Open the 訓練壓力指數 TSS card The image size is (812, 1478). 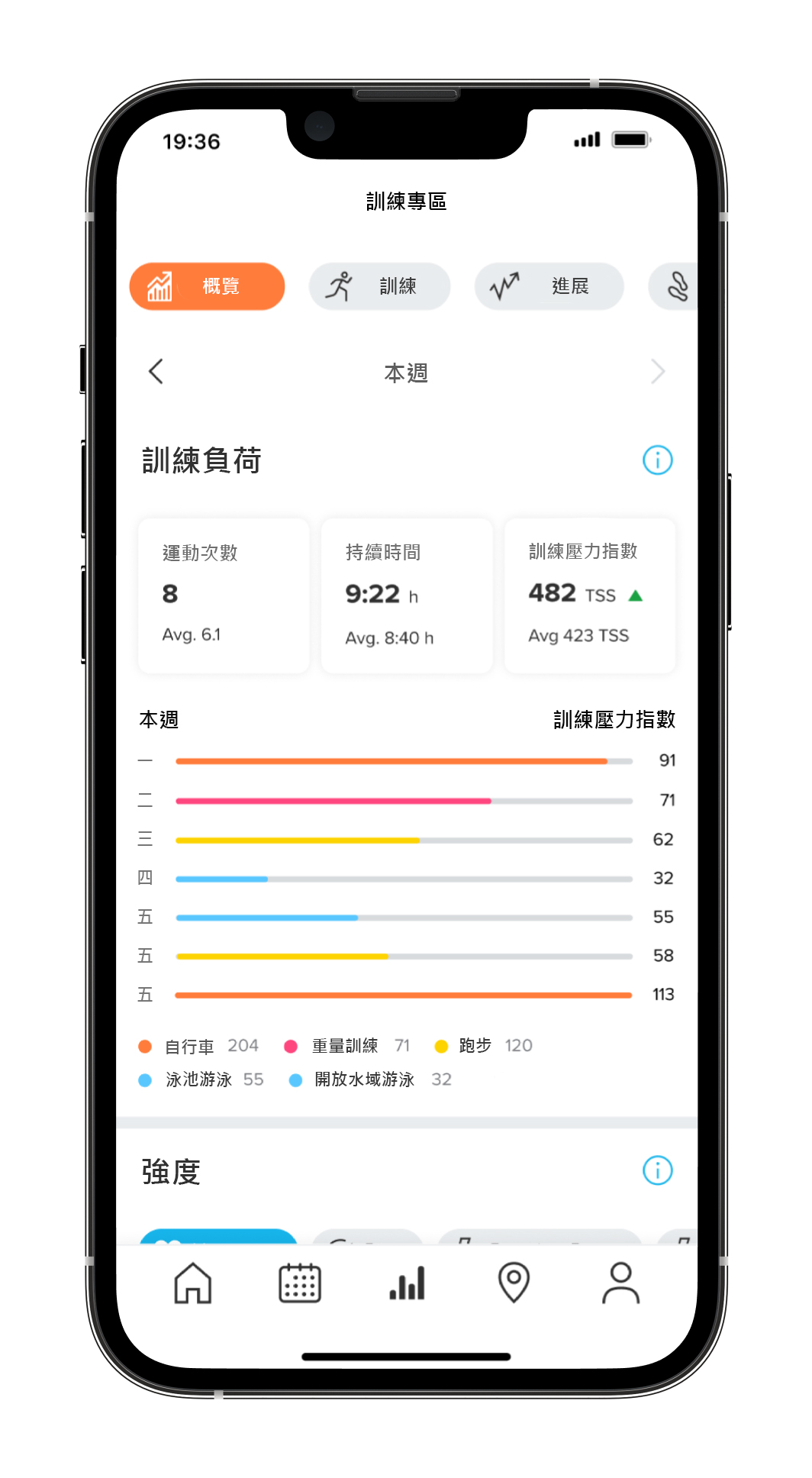pyautogui.click(x=590, y=595)
